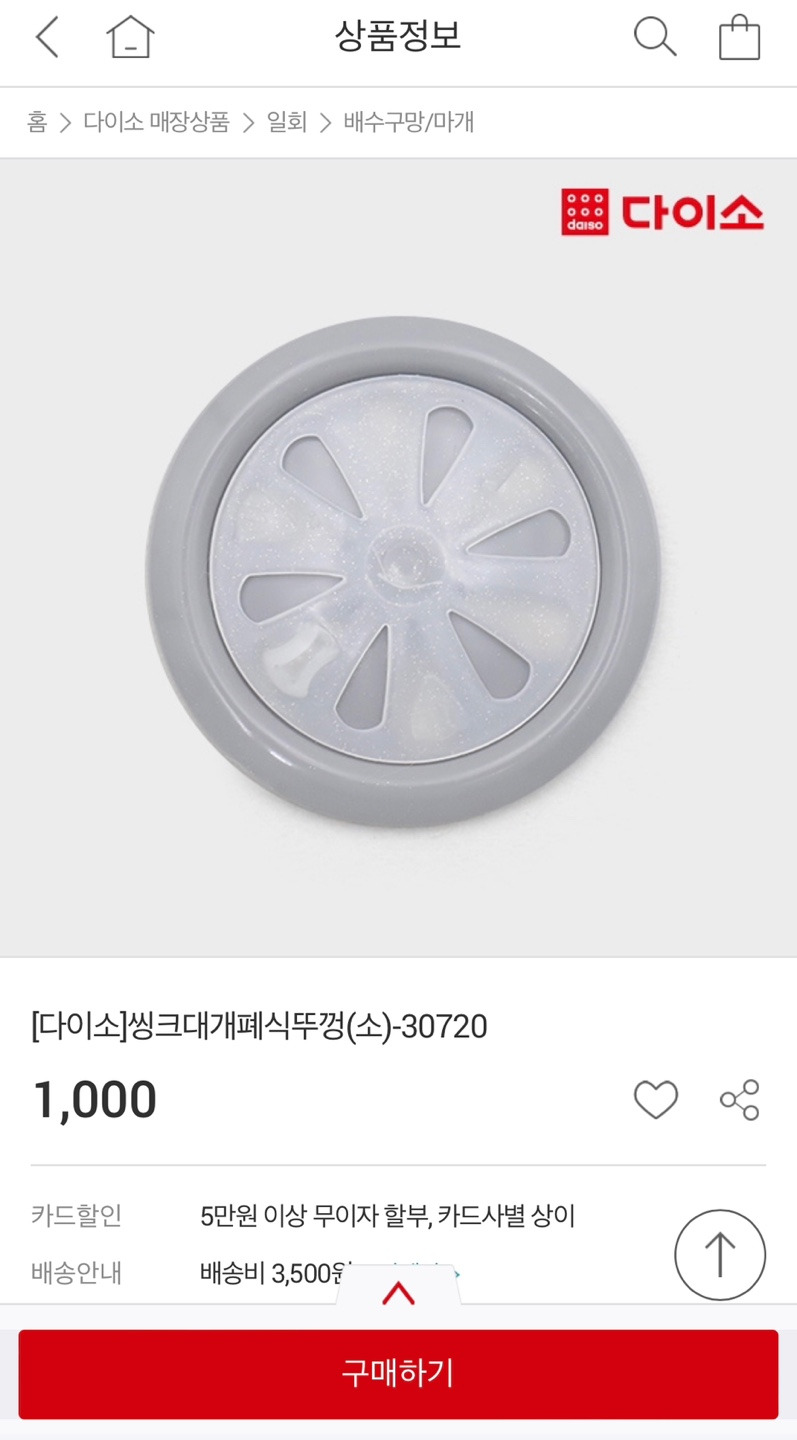Add this product to wishlist heart

coord(656,1100)
